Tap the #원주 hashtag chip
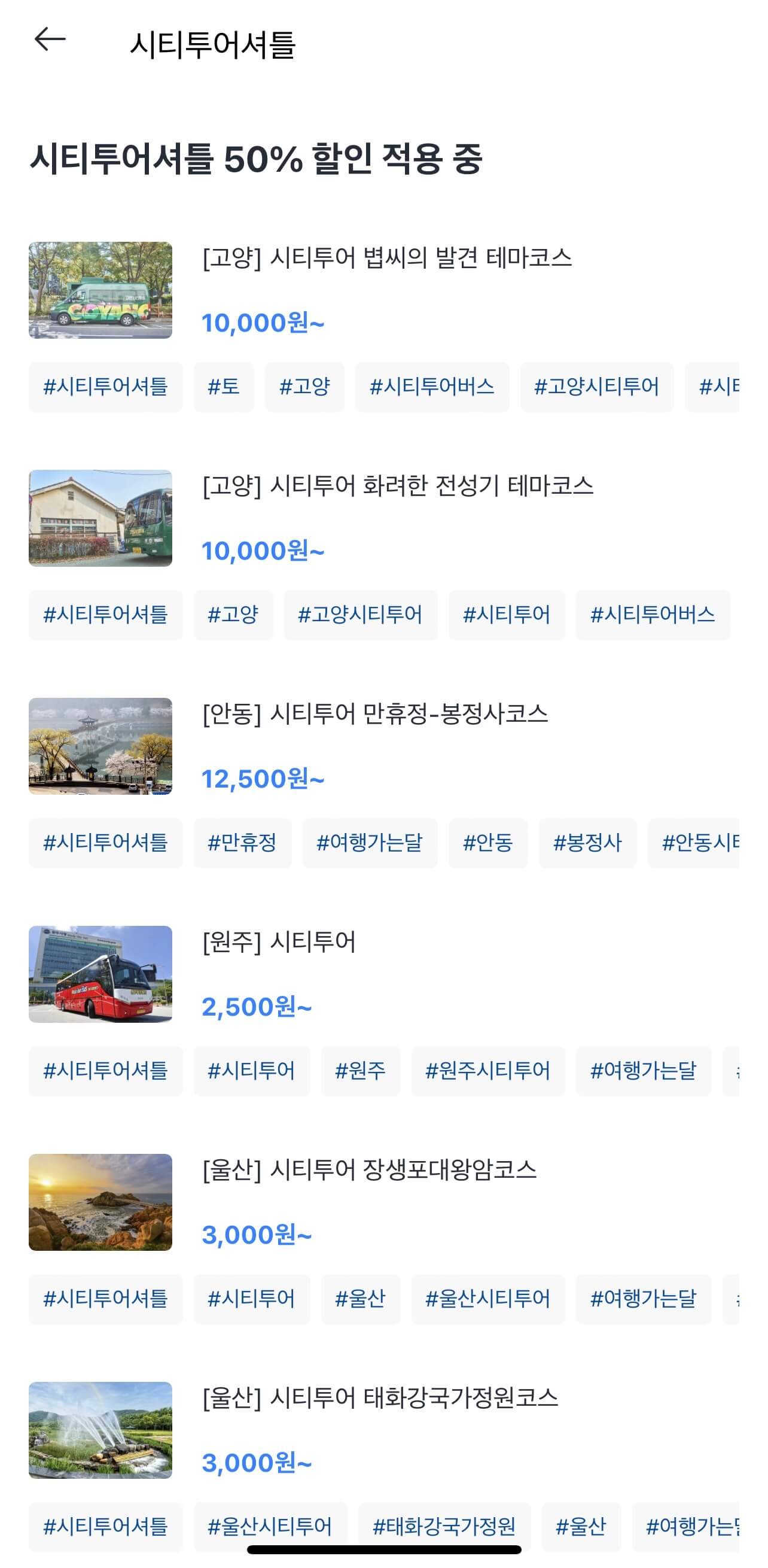768x1568 pixels. click(361, 1071)
